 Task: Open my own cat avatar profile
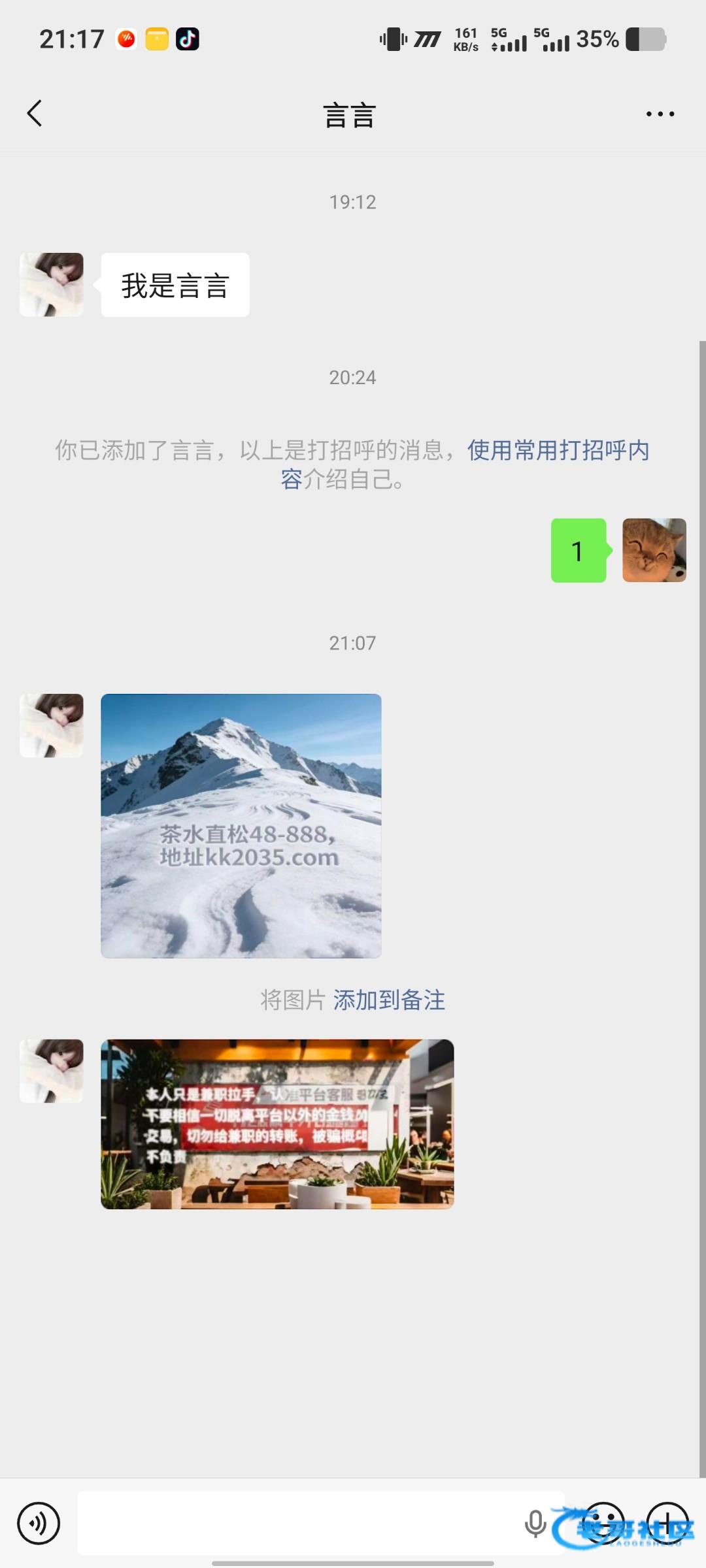(654, 550)
